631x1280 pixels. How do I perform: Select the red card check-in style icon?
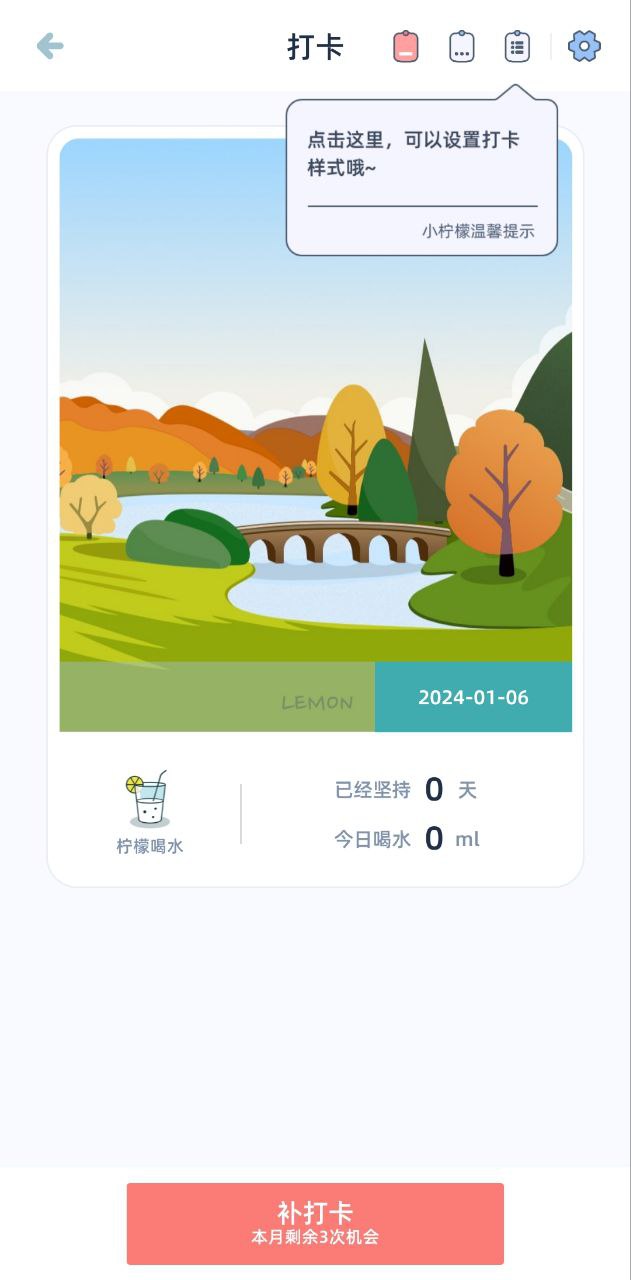point(405,46)
